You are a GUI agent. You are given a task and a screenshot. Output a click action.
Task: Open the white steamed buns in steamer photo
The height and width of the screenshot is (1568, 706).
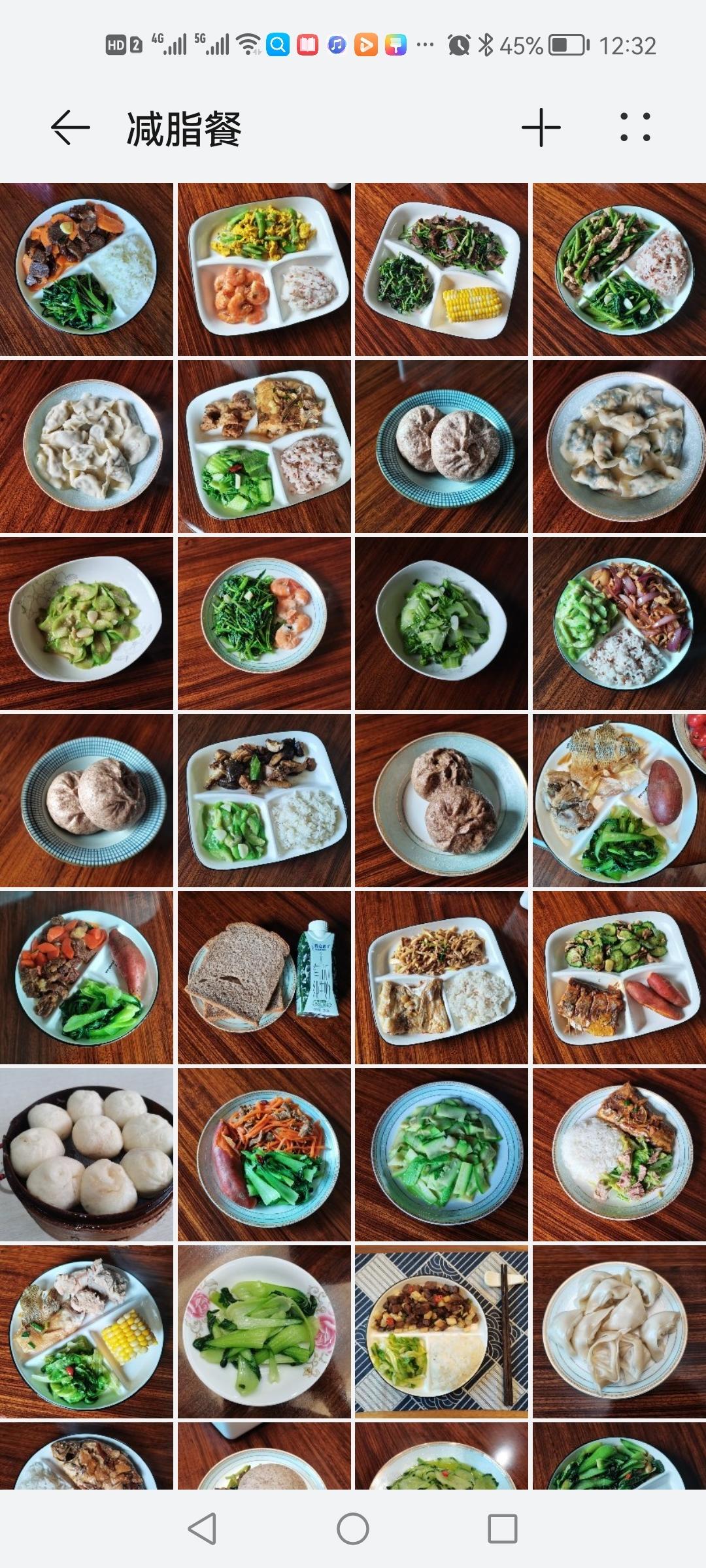[x=86, y=1154]
